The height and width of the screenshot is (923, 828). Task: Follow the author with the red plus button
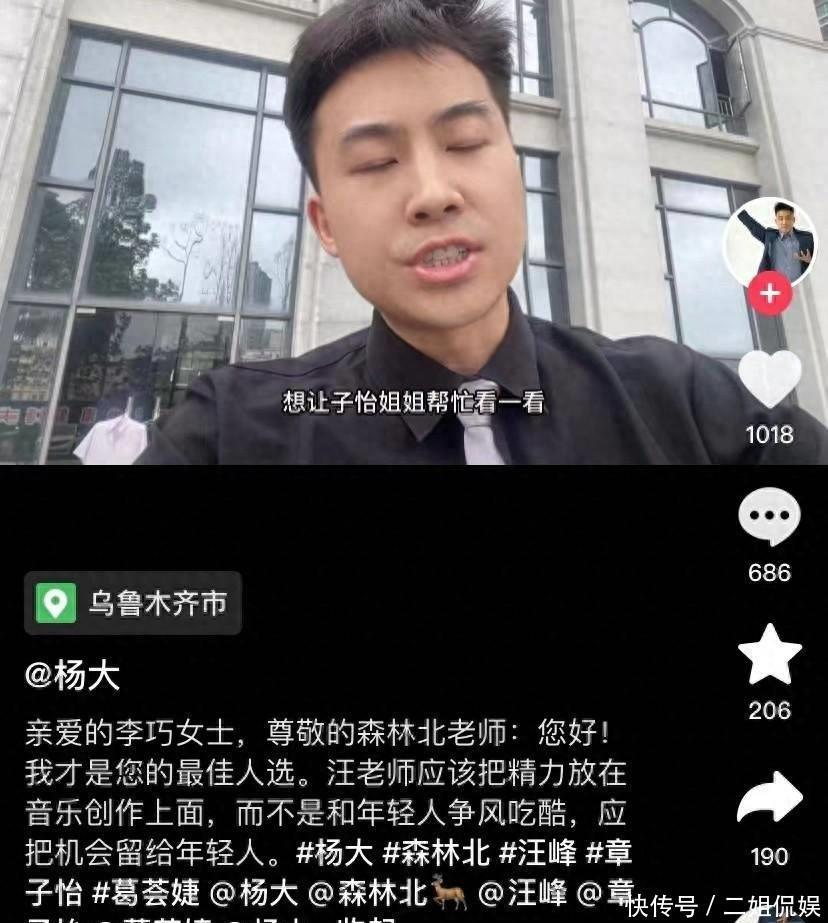coord(770,294)
